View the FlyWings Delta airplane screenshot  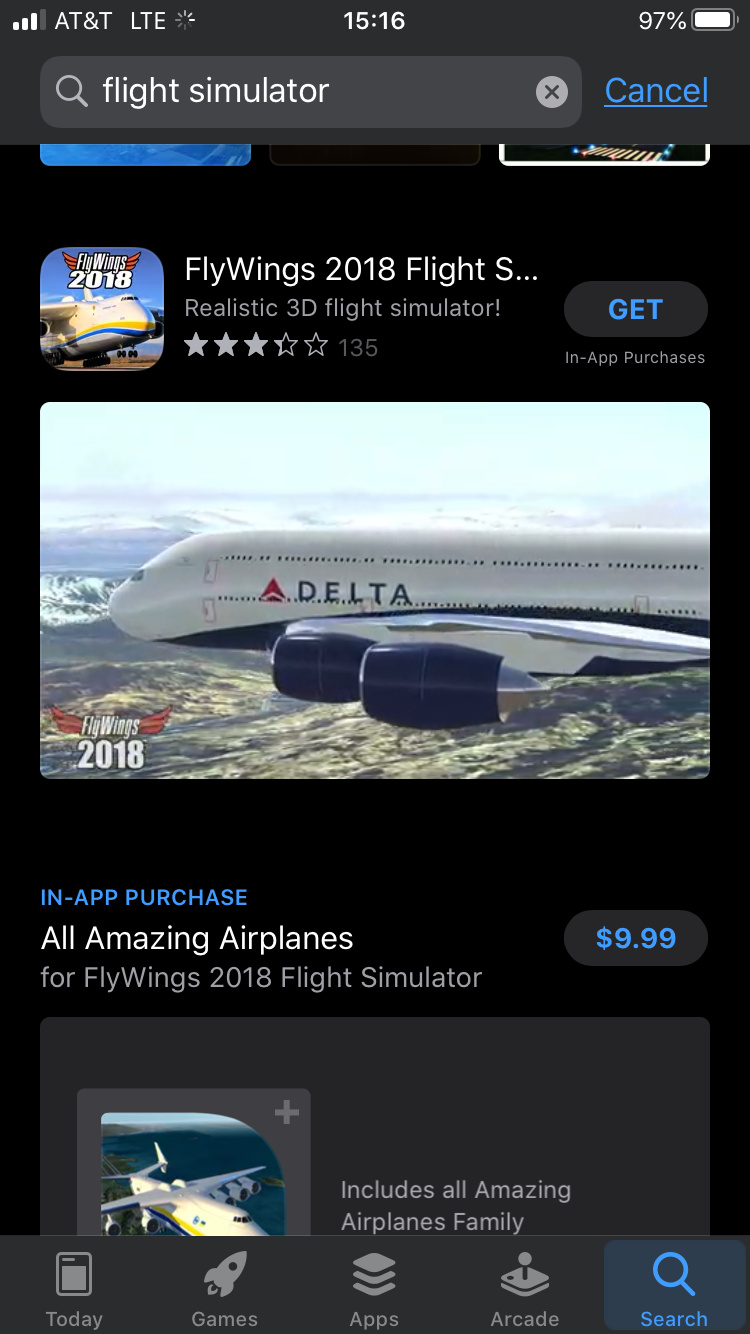click(375, 590)
